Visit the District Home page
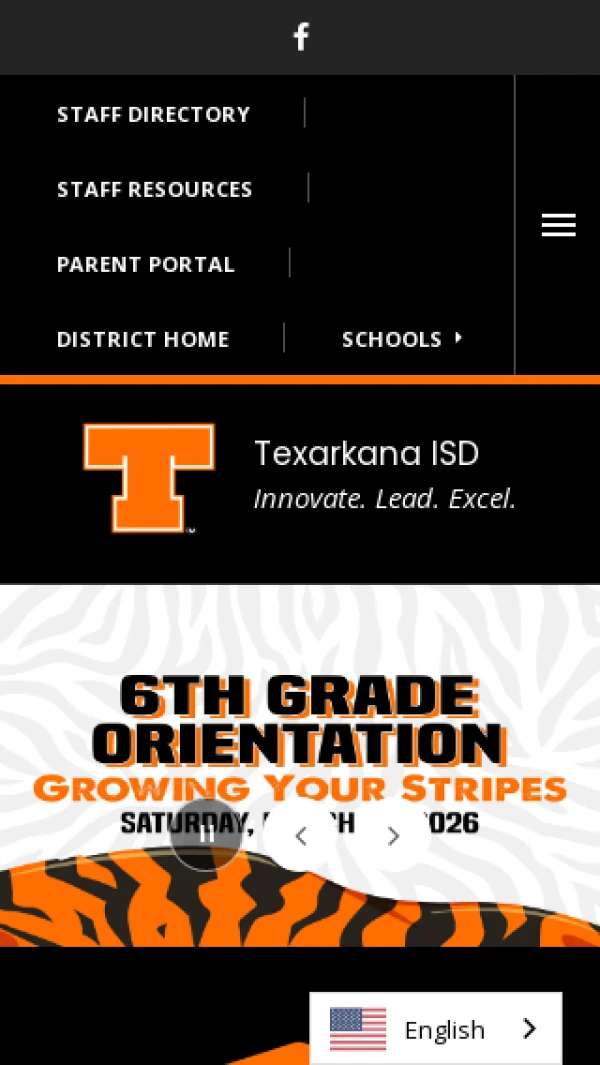Image resolution: width=600 pixels, height=1065 pixels. click(x=143, y=339)
